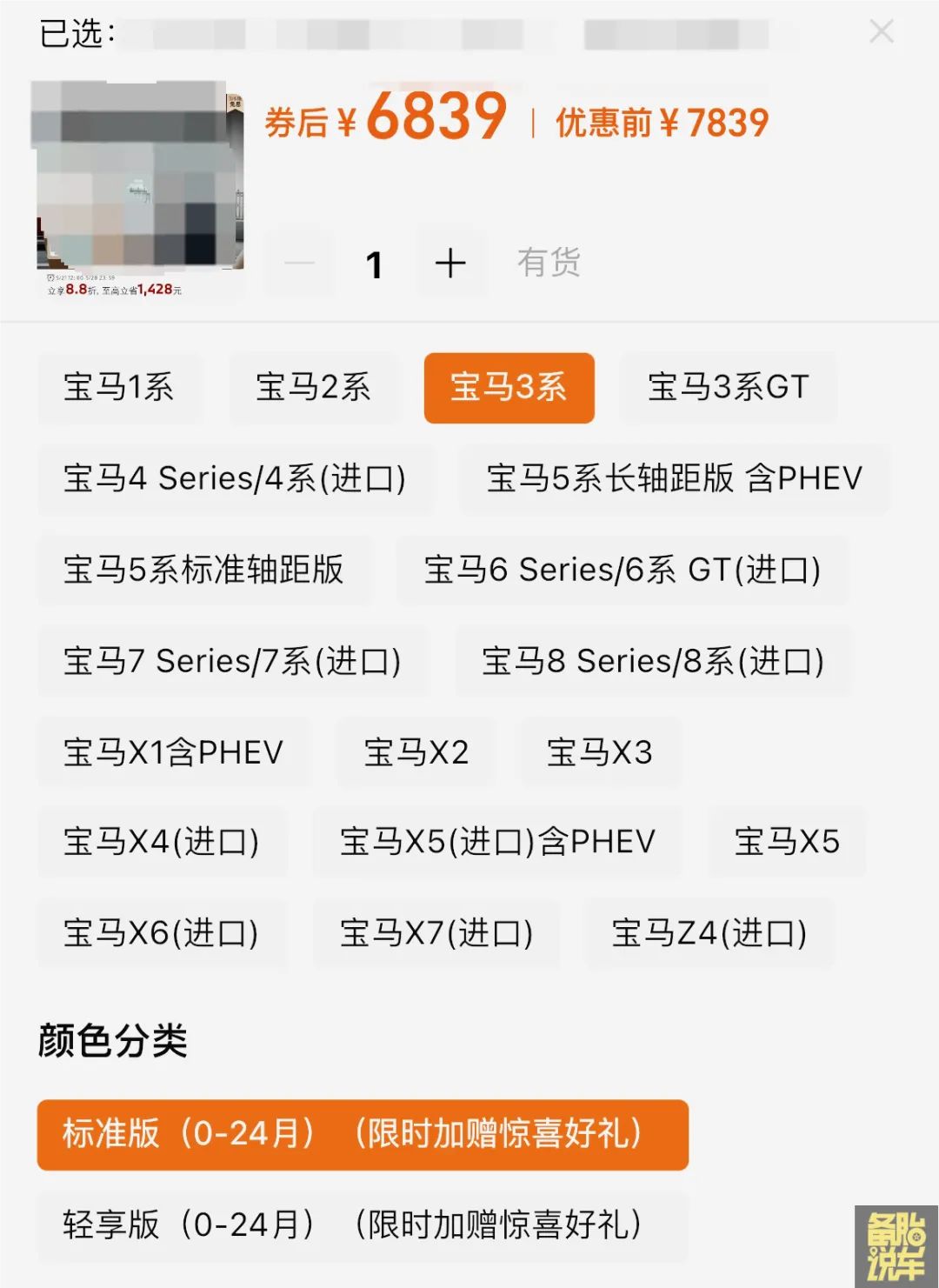Choose the 宝马2系 chip
The image size is (939, 1288).
coord(313,388)
